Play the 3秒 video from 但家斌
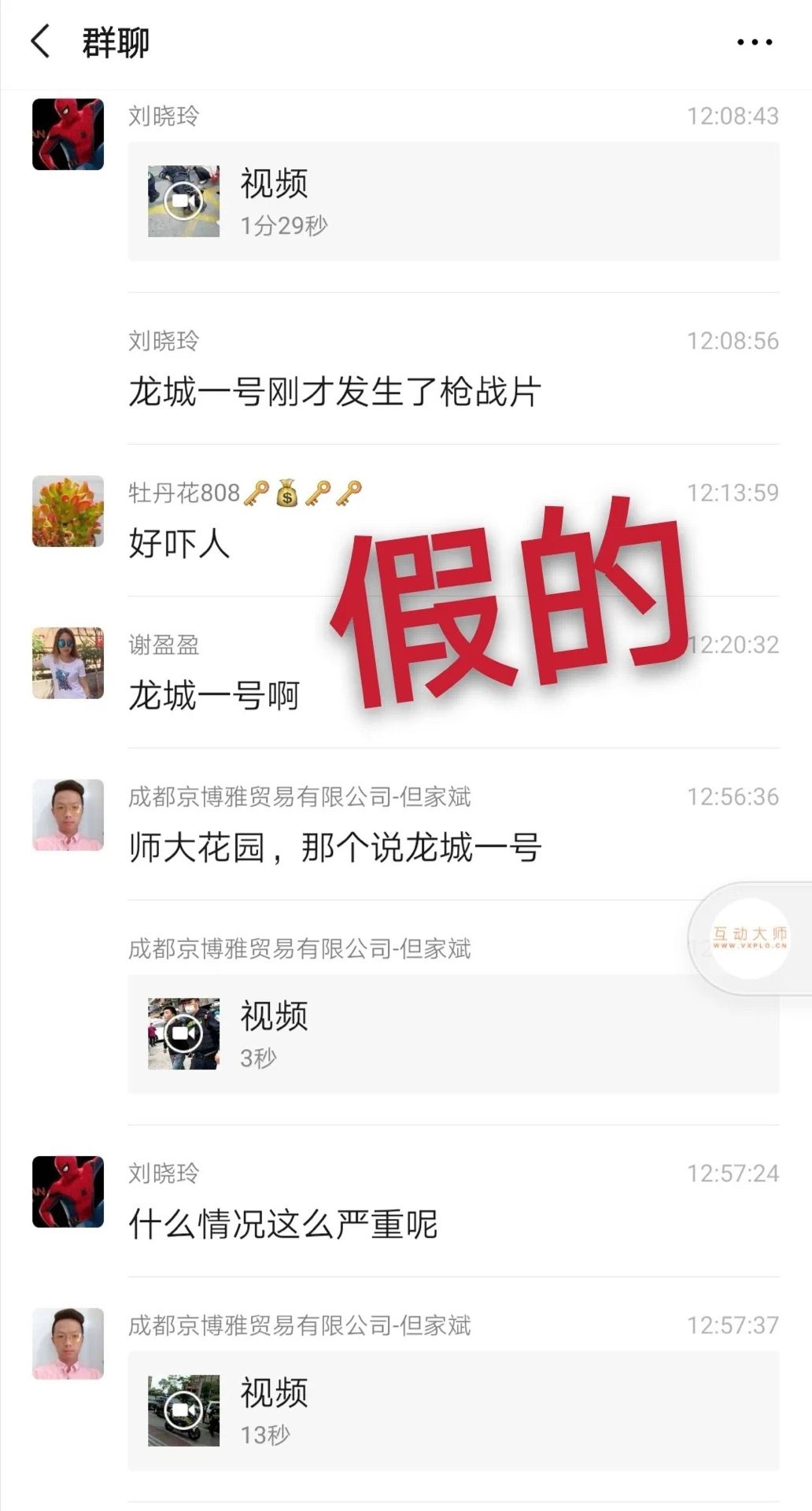 click(183, 1033)
